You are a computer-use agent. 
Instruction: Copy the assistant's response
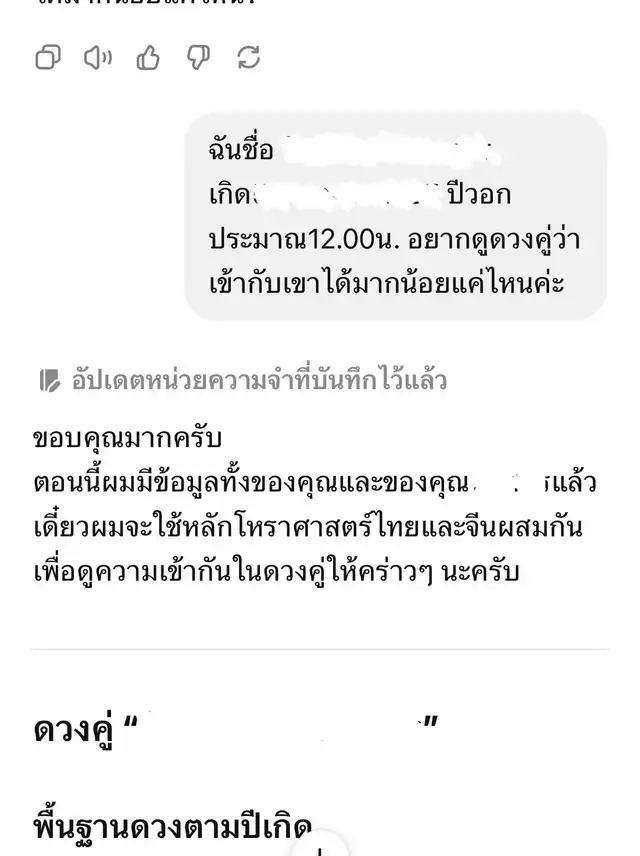48,58
